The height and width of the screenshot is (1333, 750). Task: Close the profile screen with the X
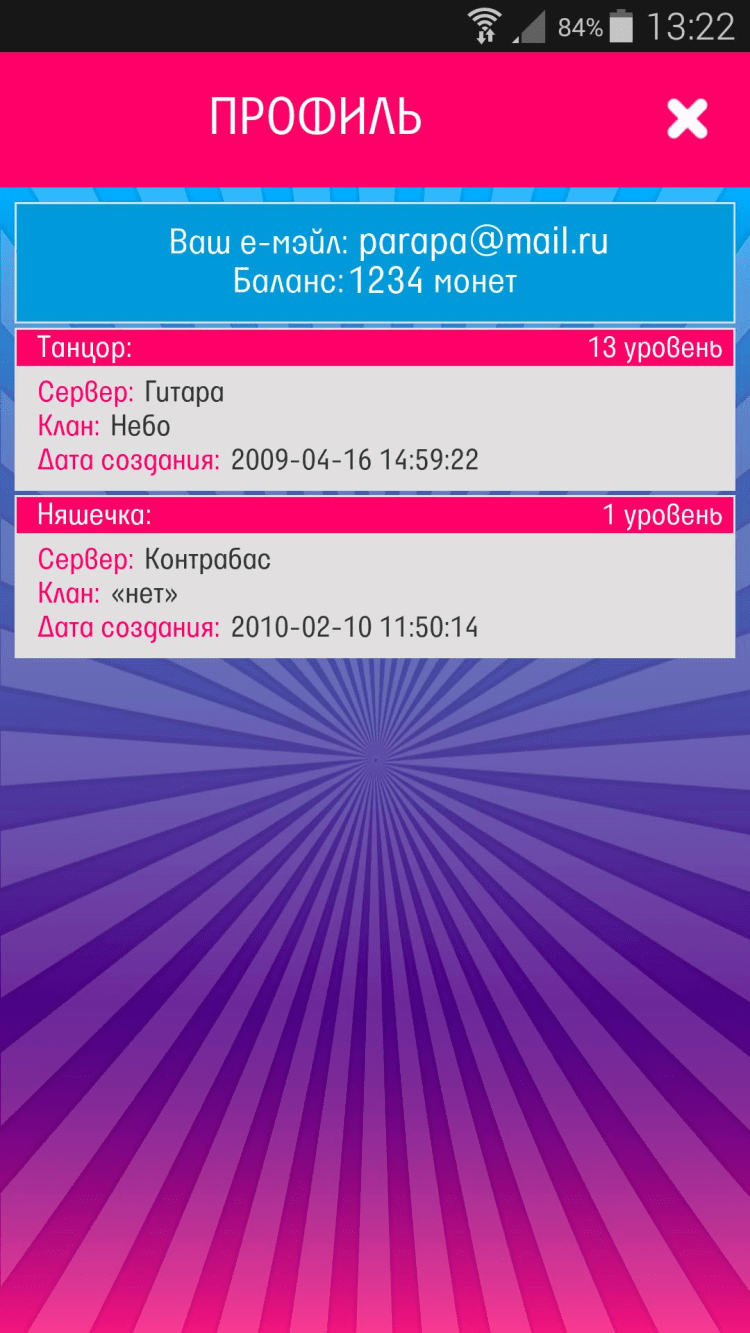687,119
